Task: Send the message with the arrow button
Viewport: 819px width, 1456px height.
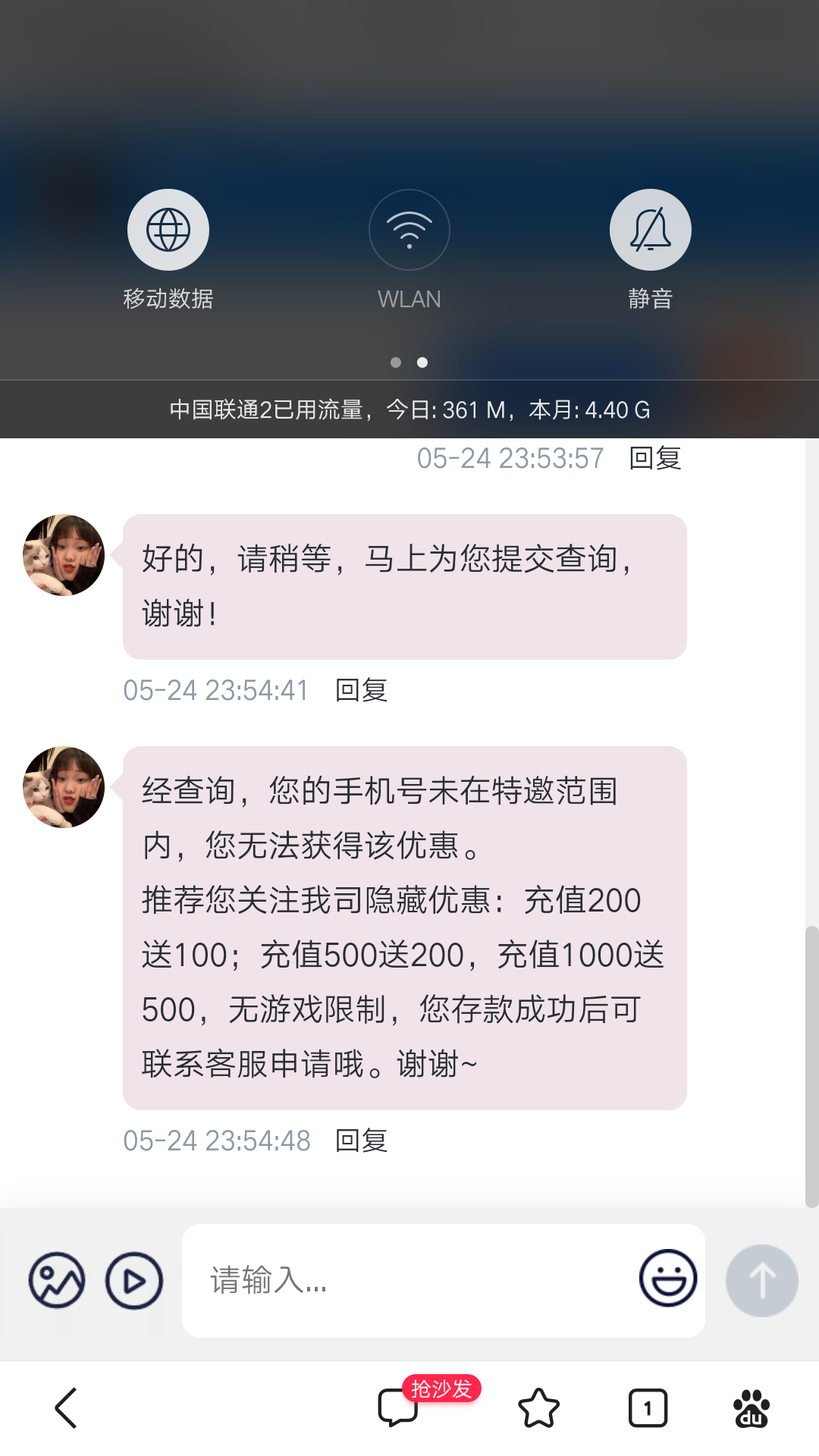Action: coord(761,1280)
